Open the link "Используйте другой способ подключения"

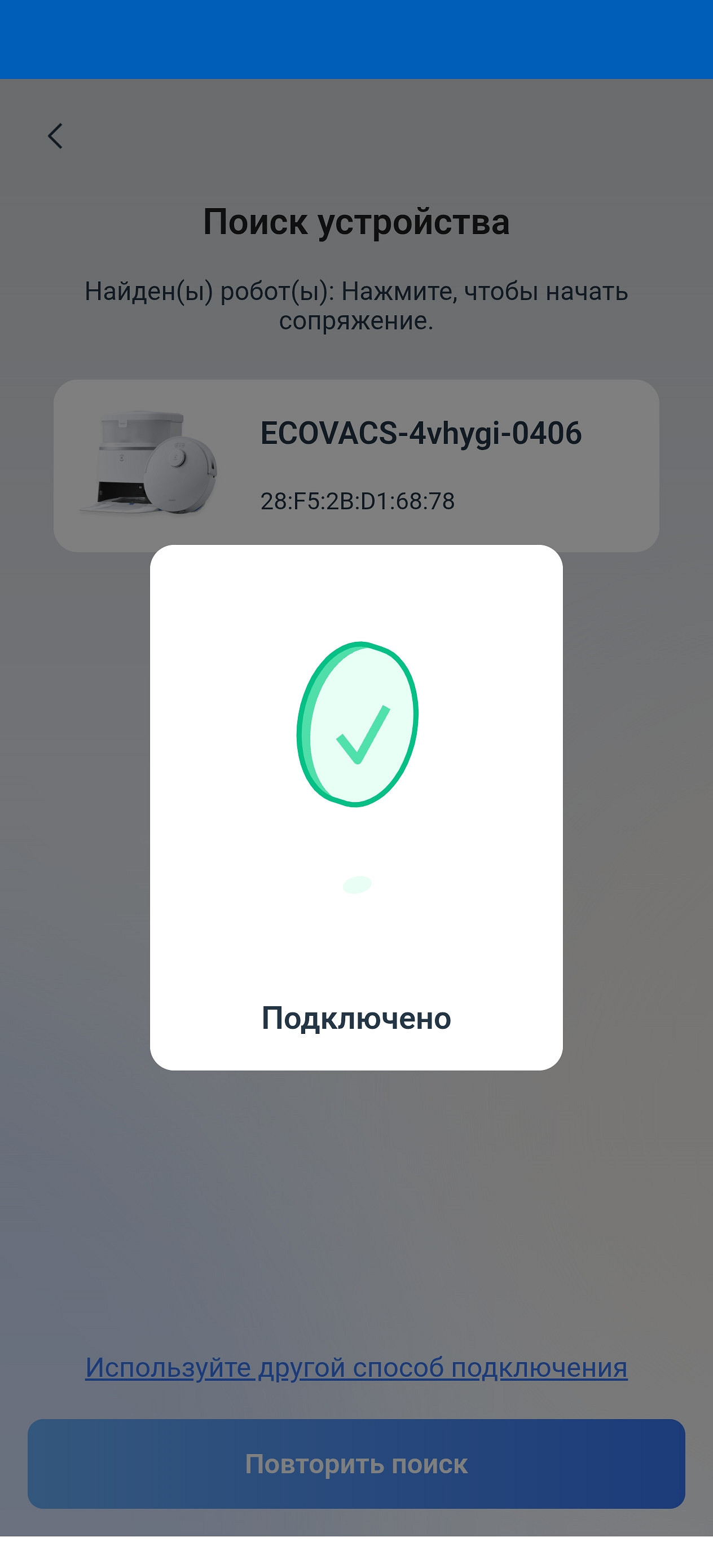pos(356,1368)
